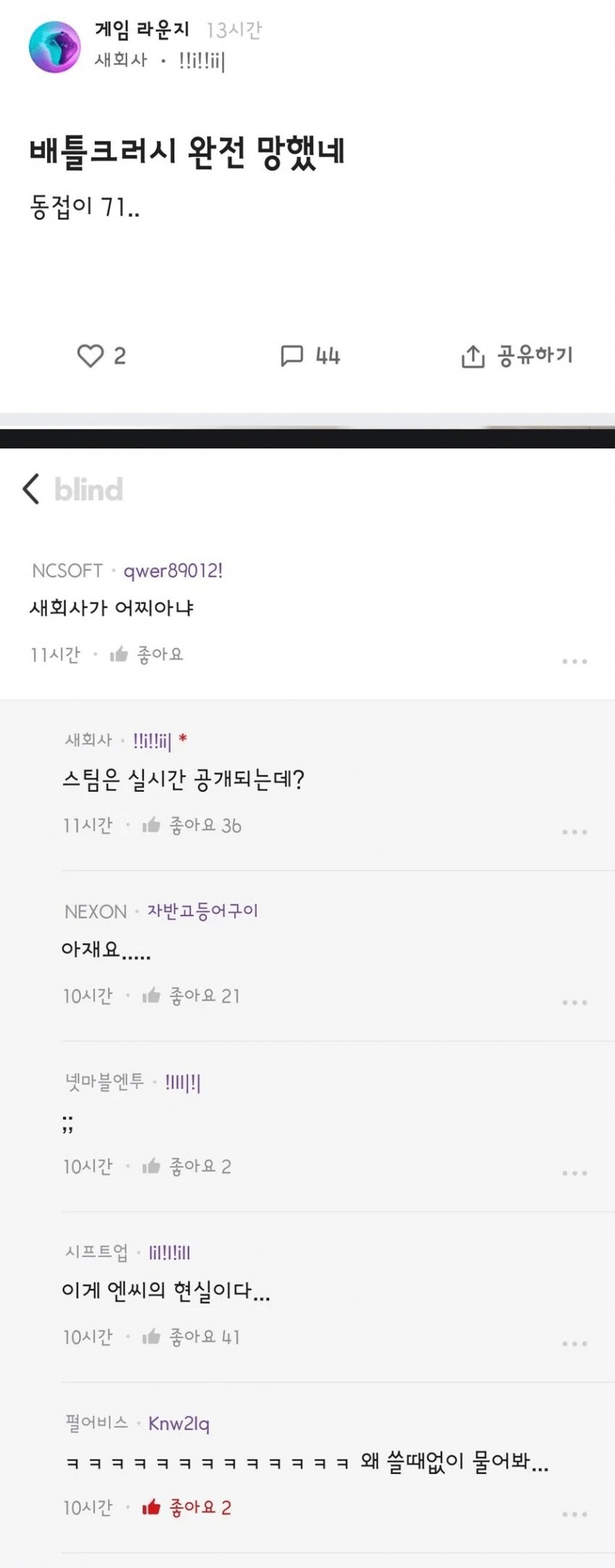Viewport: 615px width, 1568px height.
Task: Click the 공유하기 share icon
Action: [474, 355]
